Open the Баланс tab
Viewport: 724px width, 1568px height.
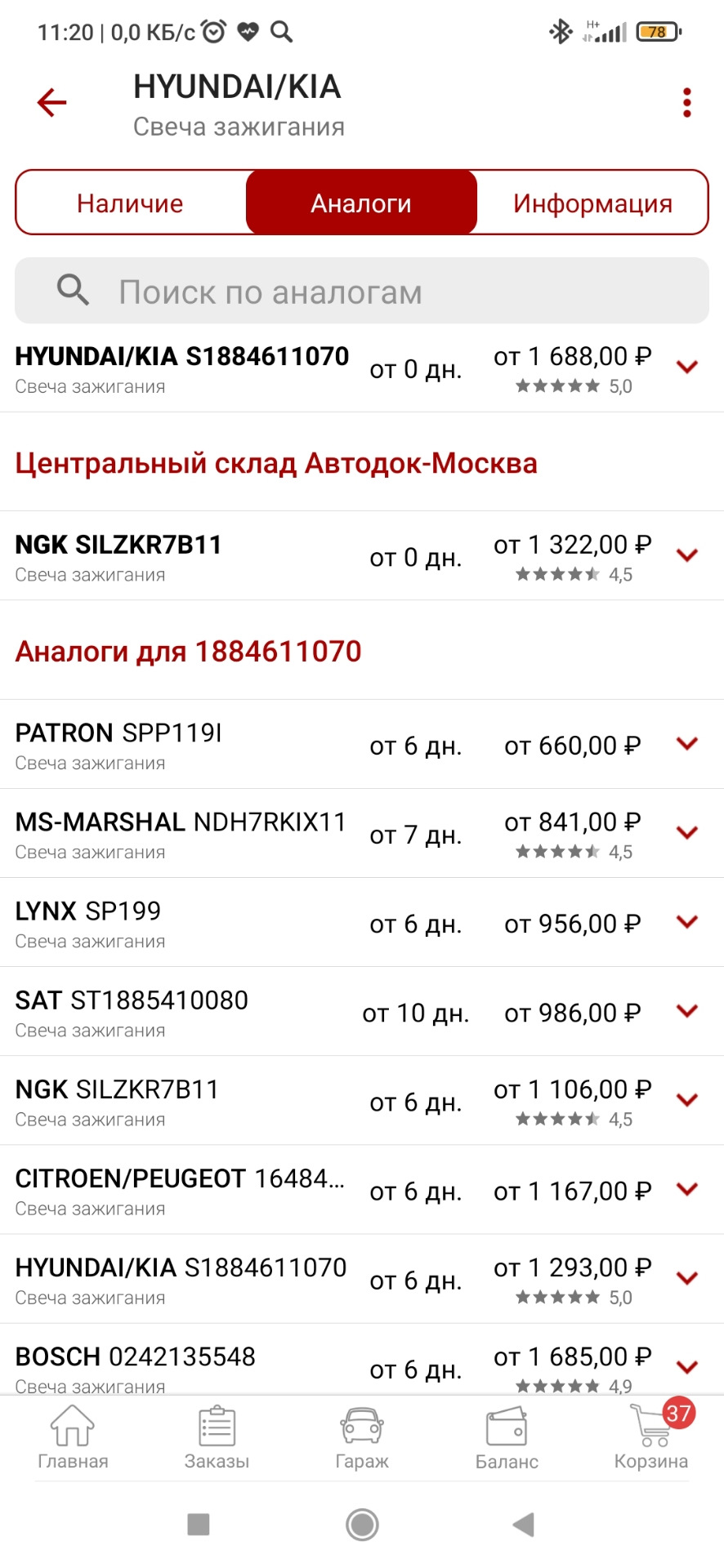(507, 1437)
